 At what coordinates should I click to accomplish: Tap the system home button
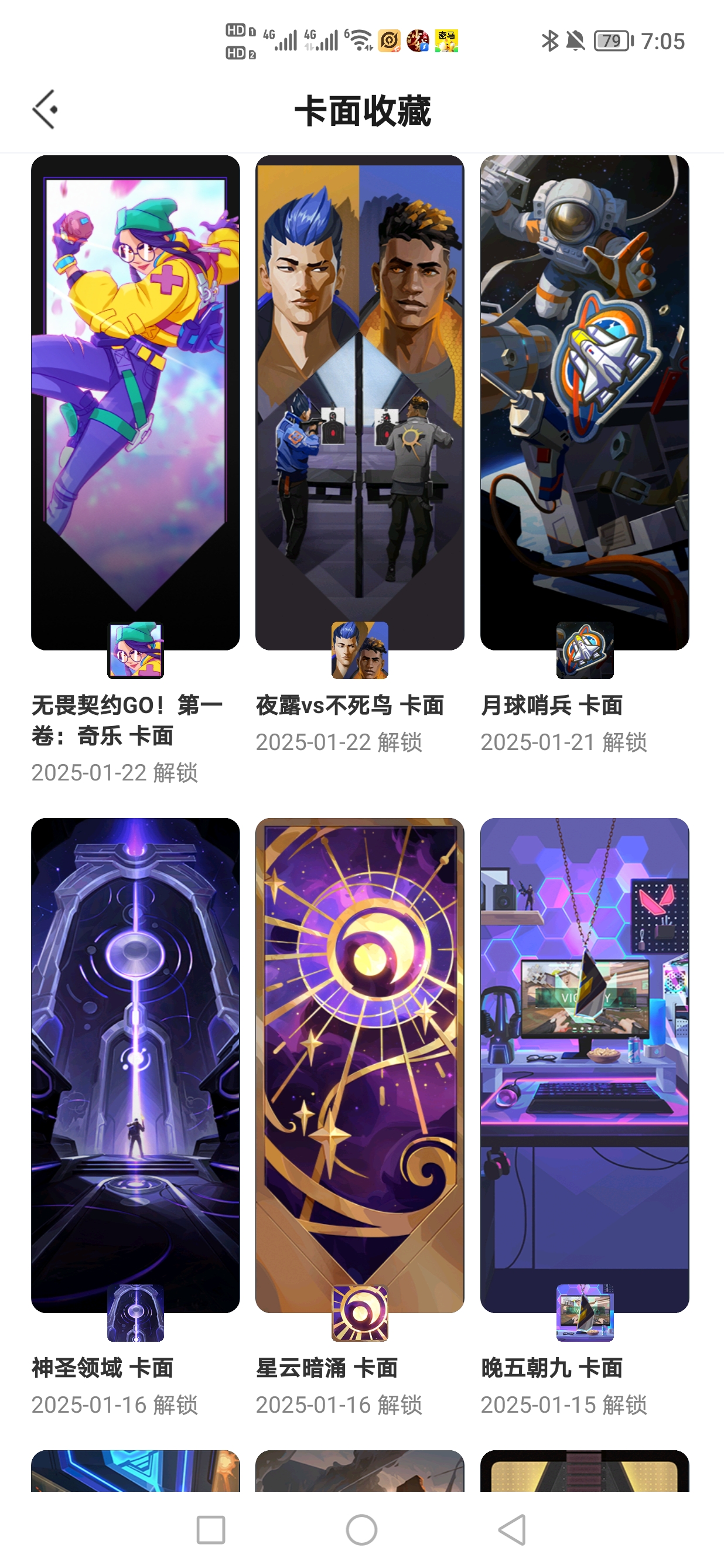pyautogui.click(x=361, y=1530)
